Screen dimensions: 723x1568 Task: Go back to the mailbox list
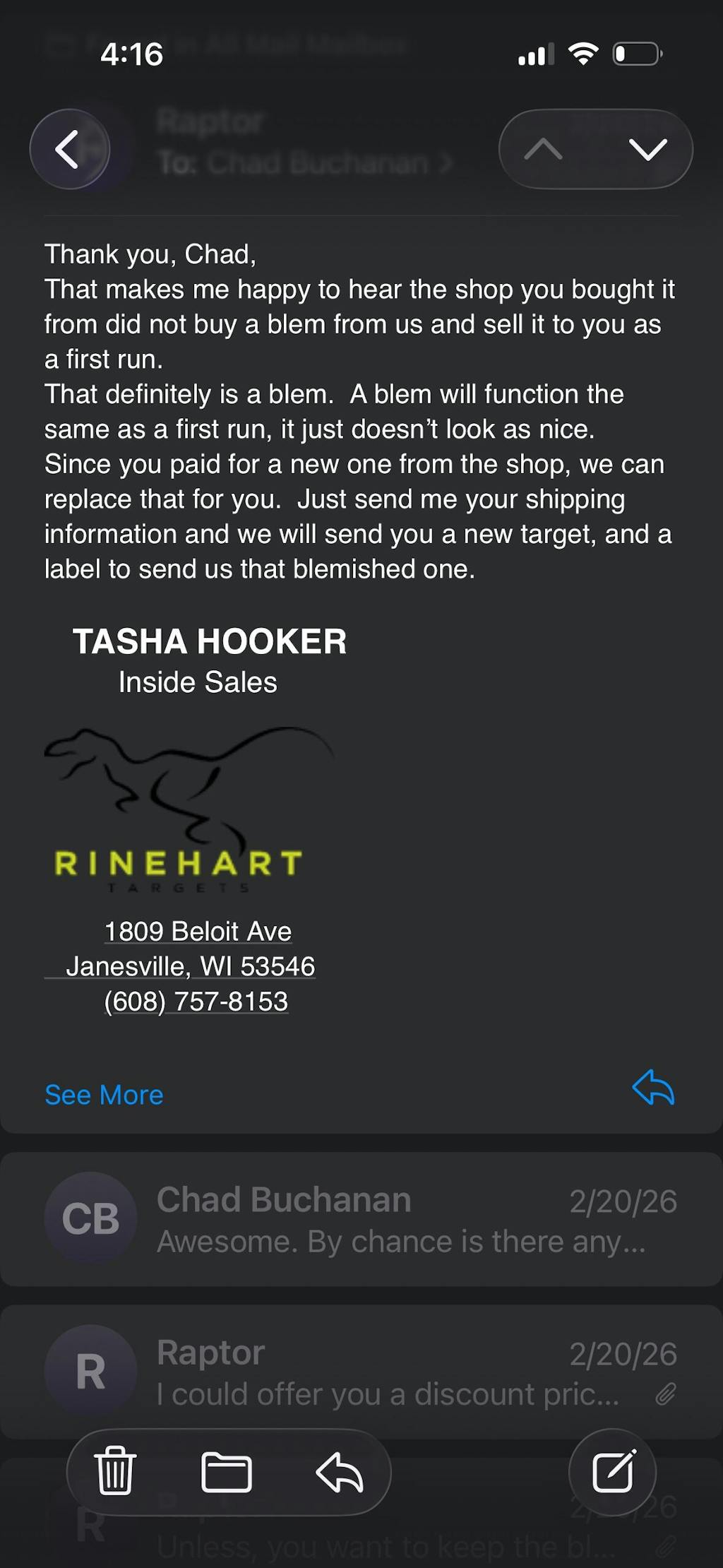pos(69,149)
